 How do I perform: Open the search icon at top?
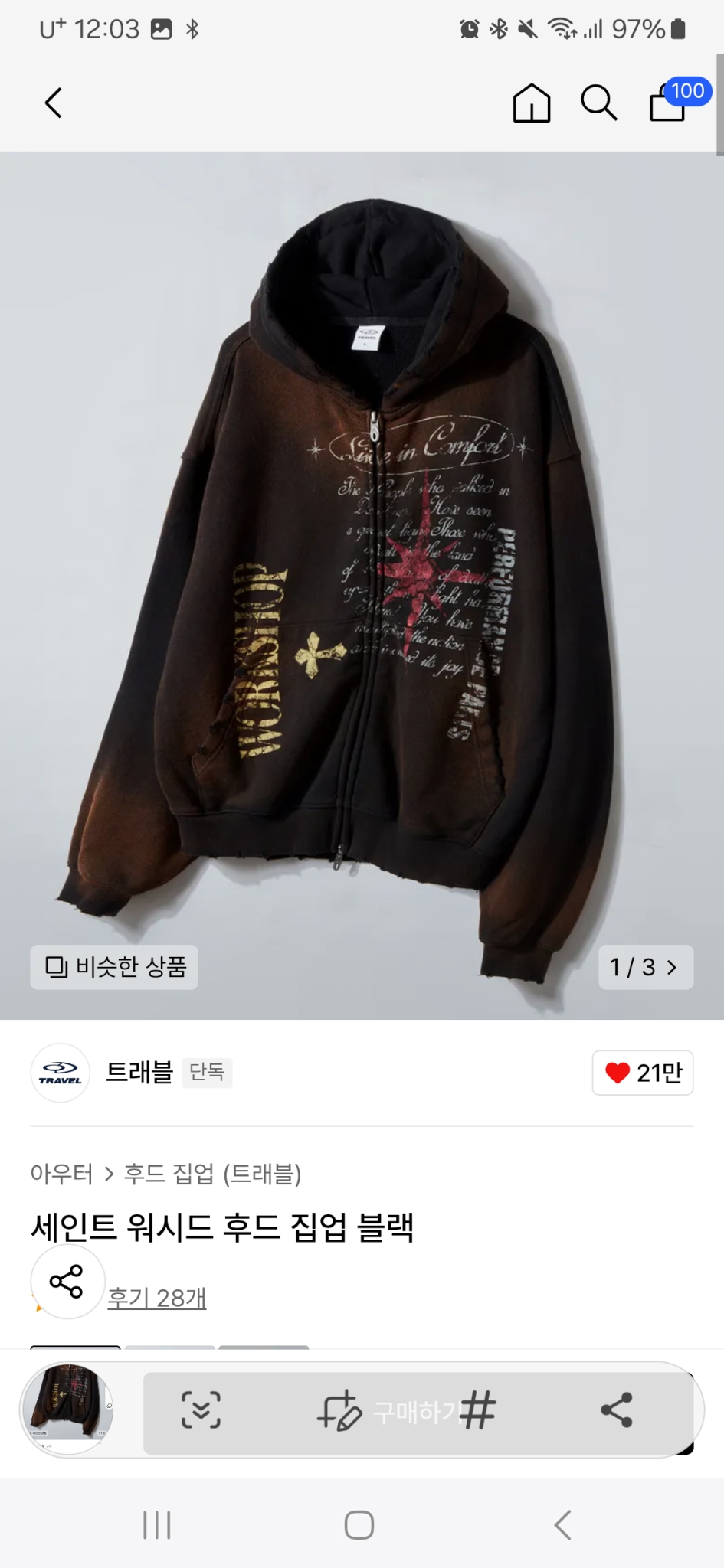click(x=599, y=103)
